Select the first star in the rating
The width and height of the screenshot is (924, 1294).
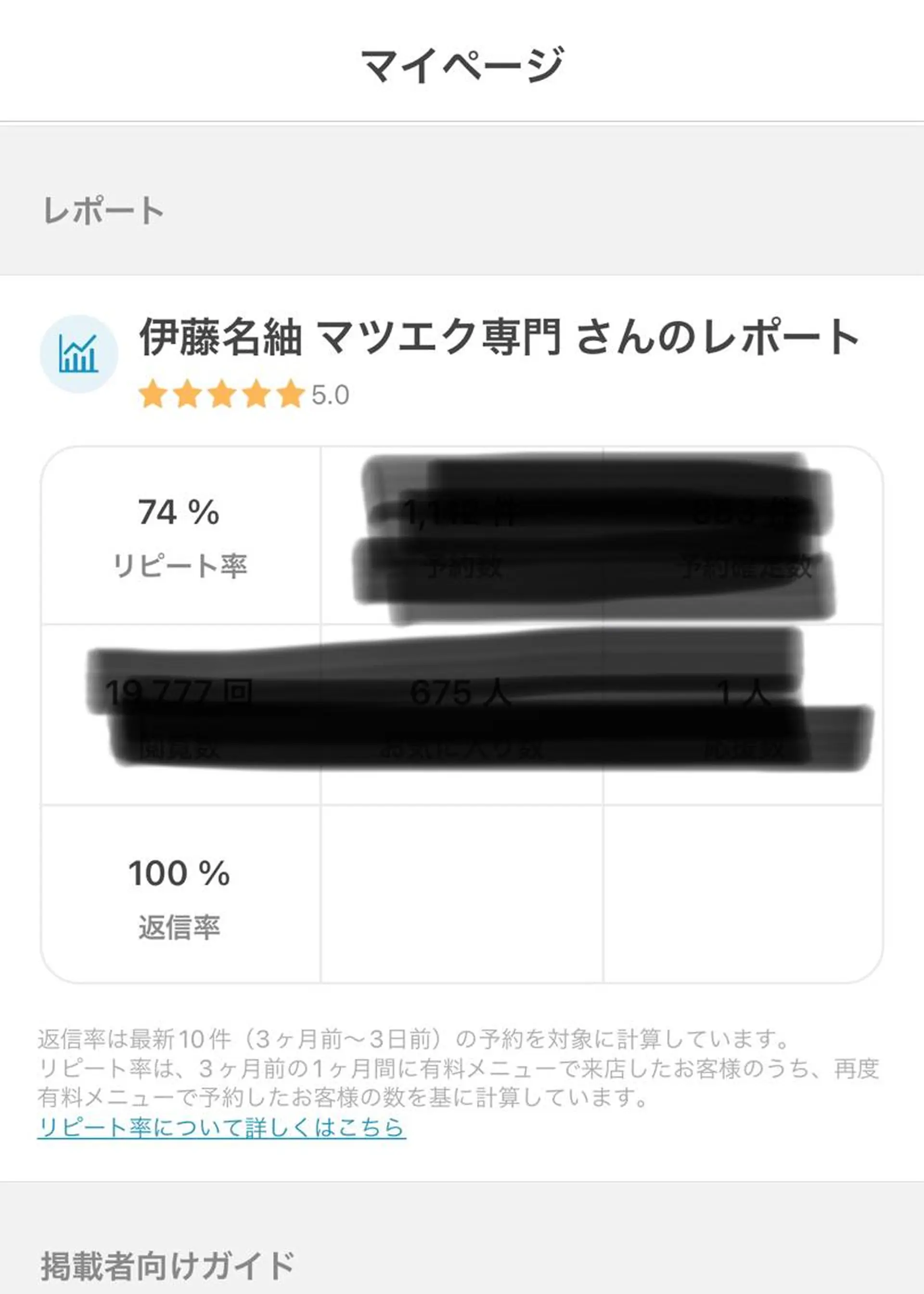tap(153, 393)
